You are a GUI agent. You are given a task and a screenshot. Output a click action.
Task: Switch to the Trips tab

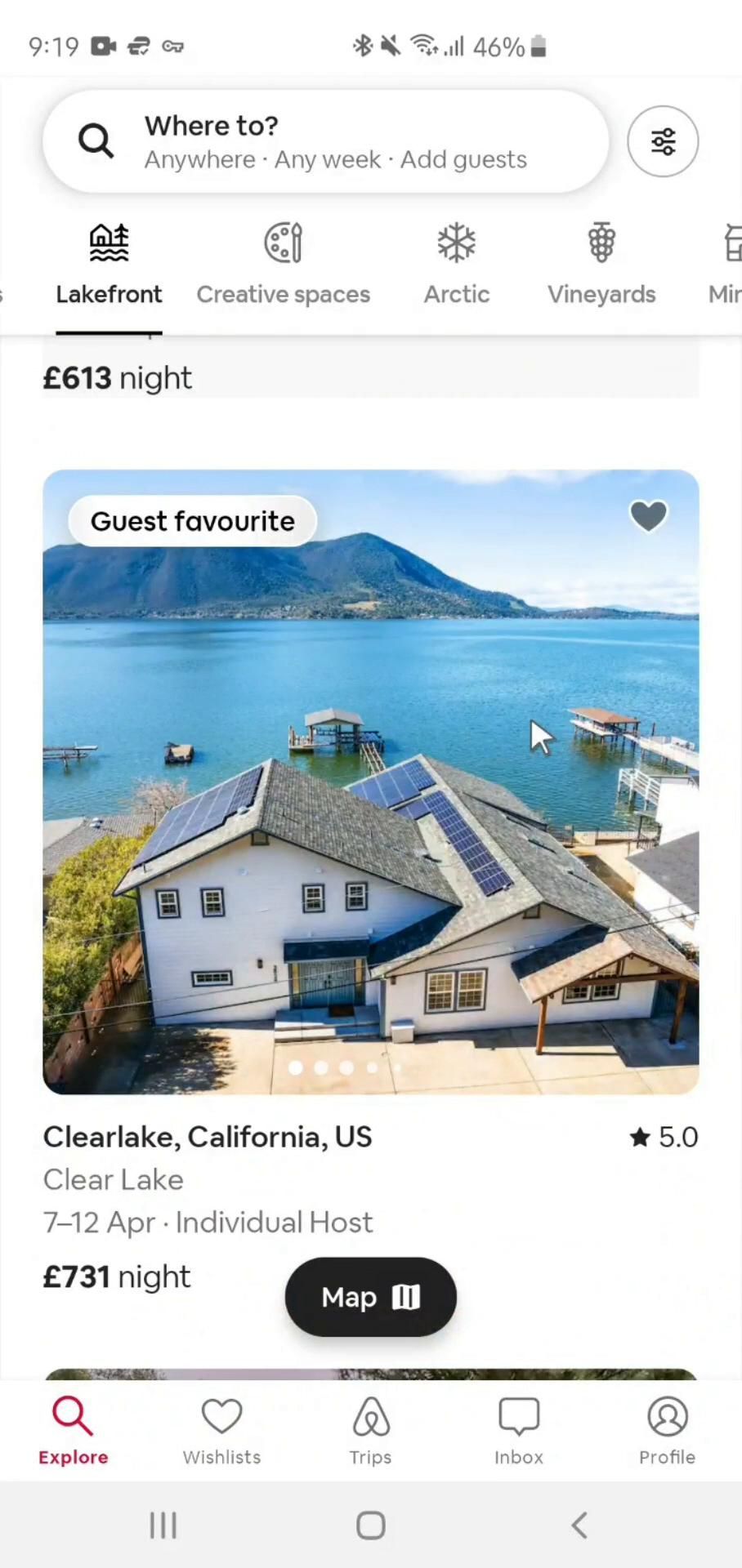[370, 1431]
